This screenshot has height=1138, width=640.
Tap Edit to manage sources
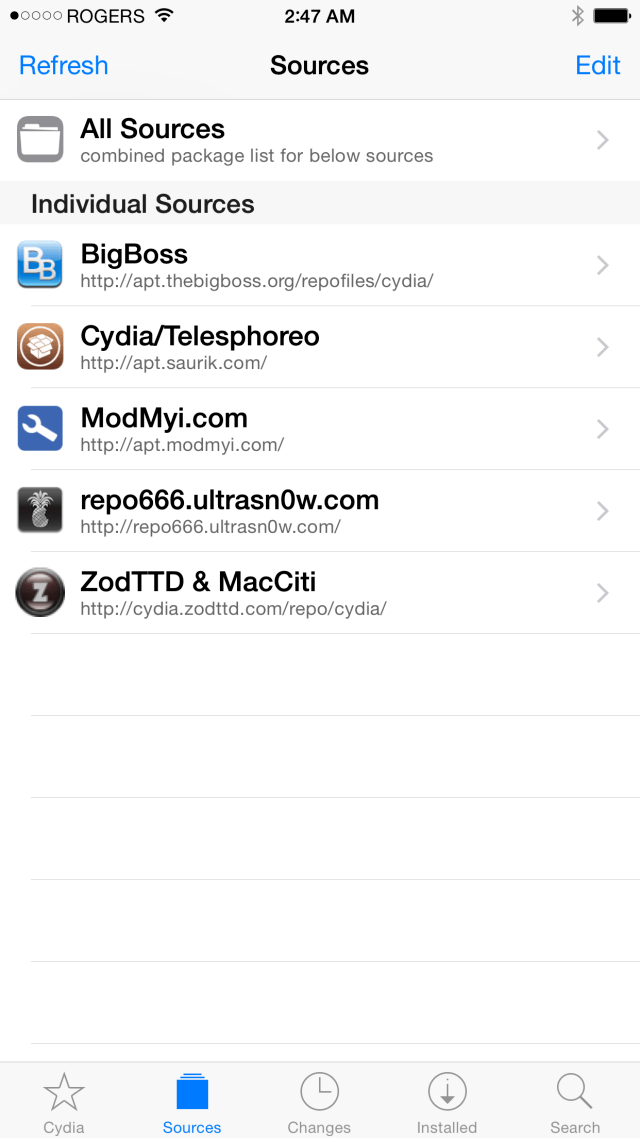(x=598, y=66)
